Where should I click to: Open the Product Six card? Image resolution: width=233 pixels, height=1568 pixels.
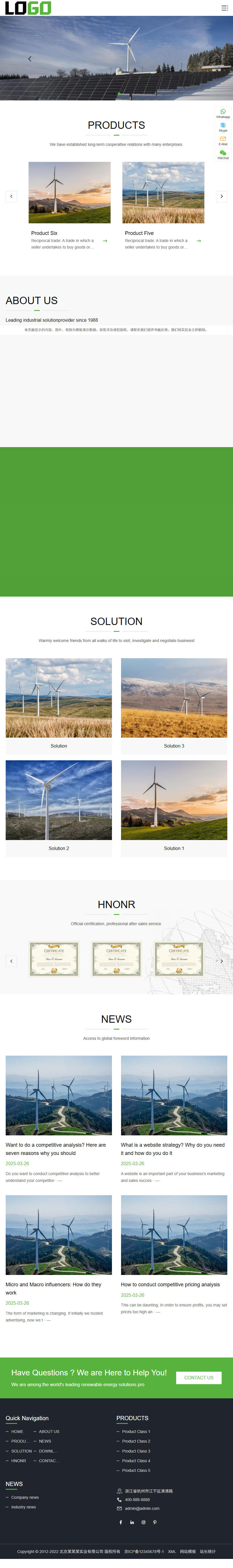coord(70,207)
